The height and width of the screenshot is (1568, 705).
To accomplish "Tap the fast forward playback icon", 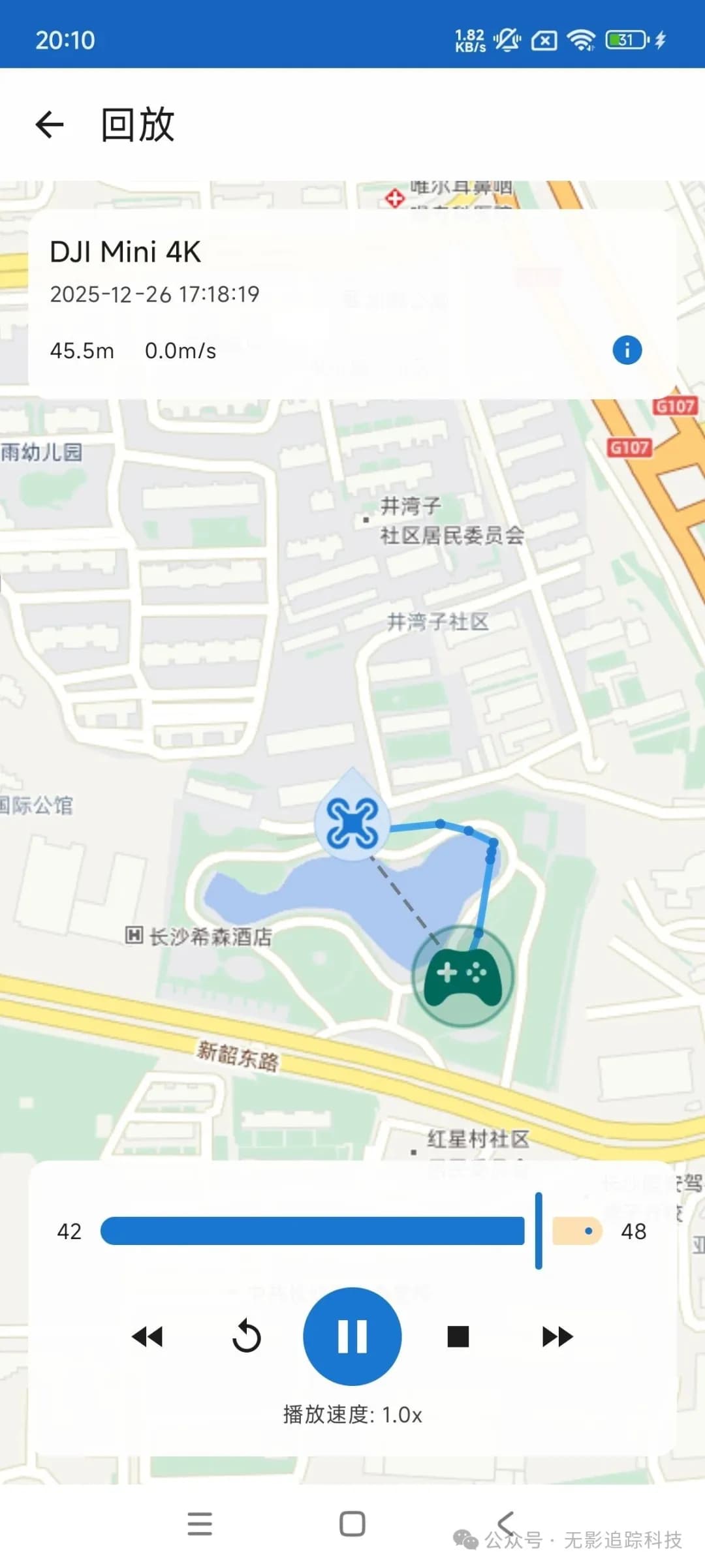I will coord(556,1336).
